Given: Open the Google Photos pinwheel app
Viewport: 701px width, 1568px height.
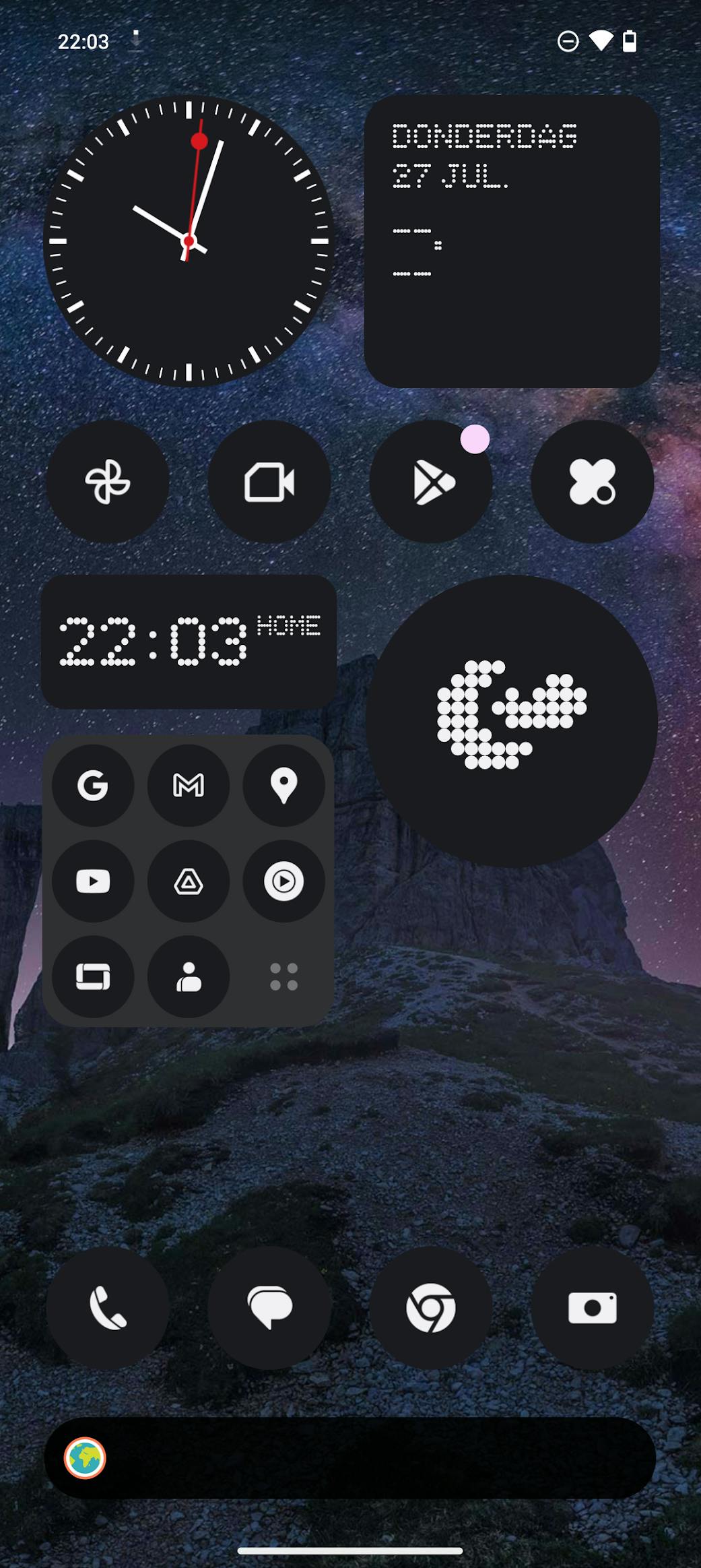Looking at the screenshot, I should 107,482.
